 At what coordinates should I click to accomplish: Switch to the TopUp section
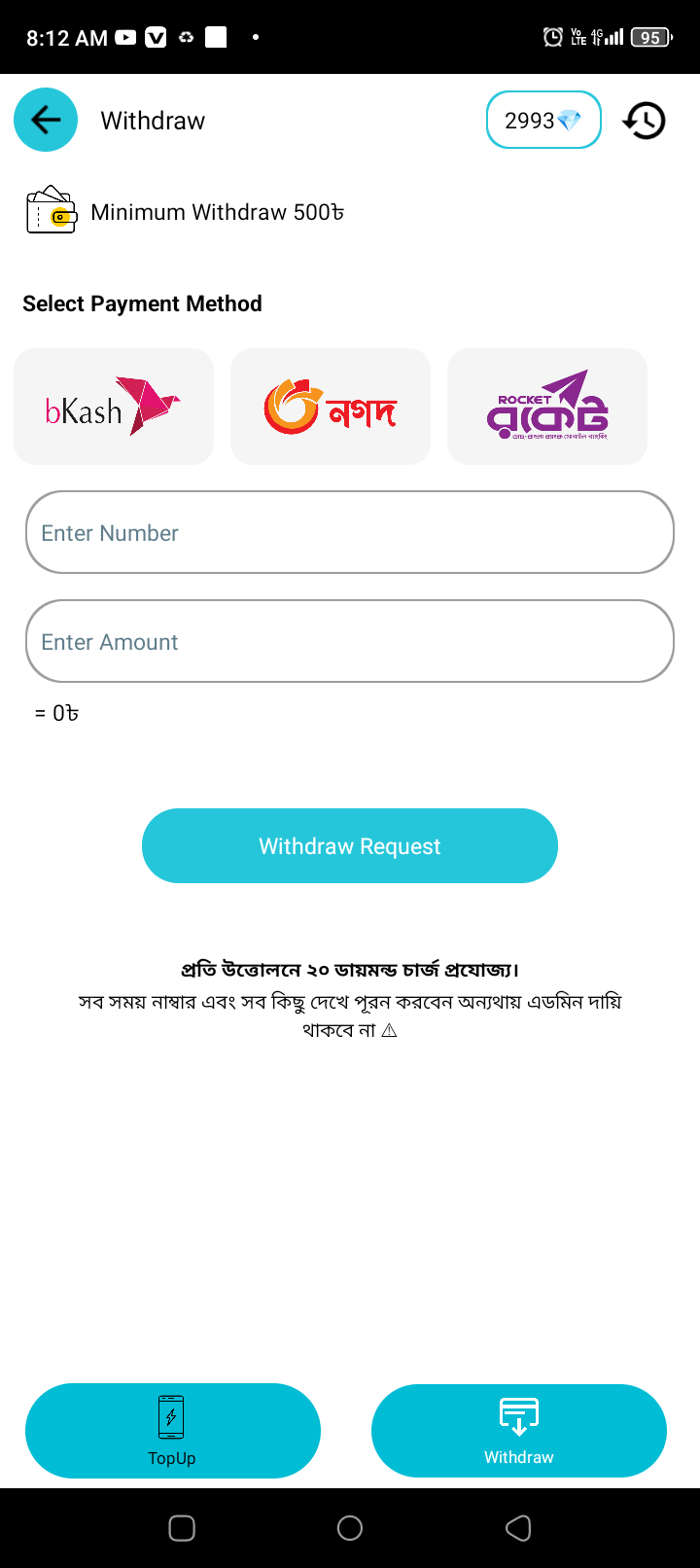coord(173,1431)
